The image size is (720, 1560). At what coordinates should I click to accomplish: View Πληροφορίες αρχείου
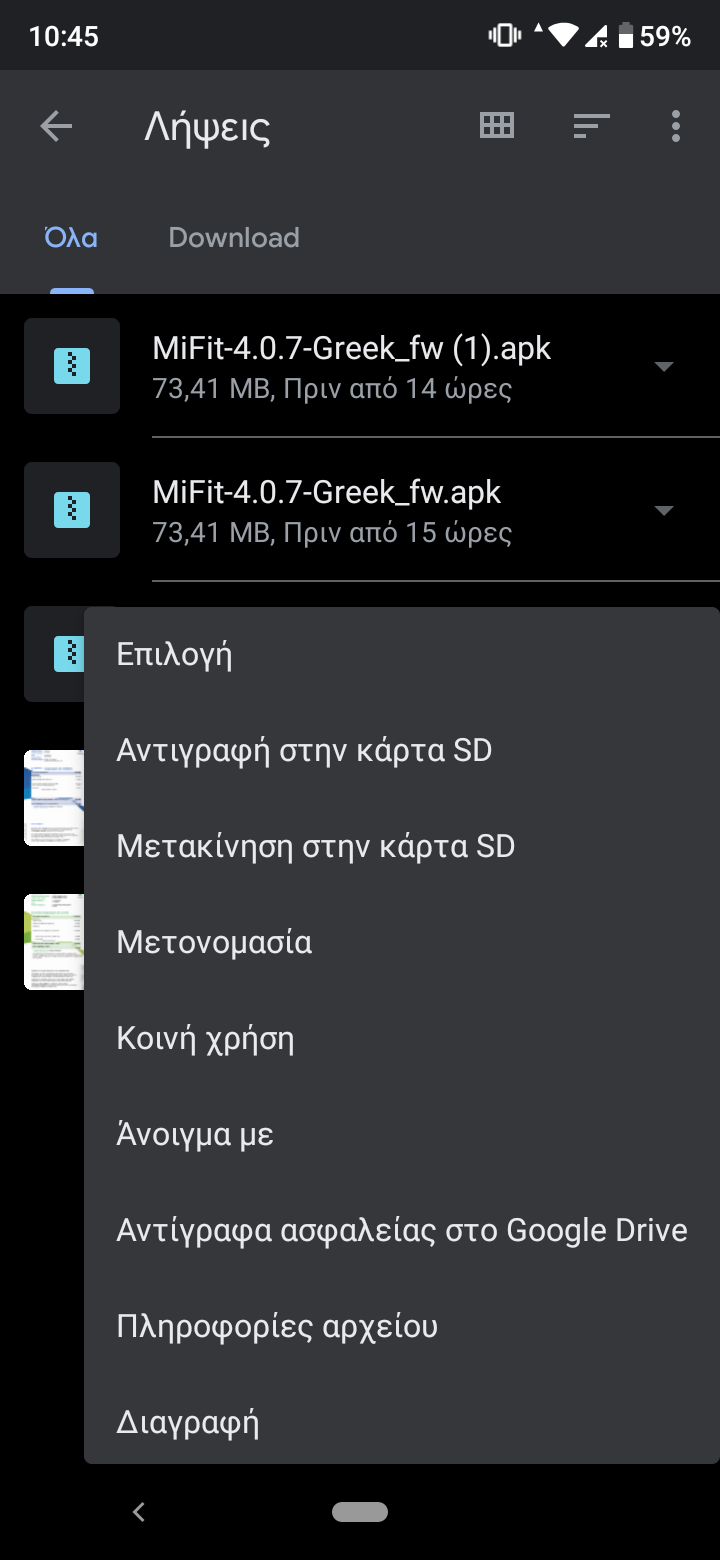[x=277, y=1327]
